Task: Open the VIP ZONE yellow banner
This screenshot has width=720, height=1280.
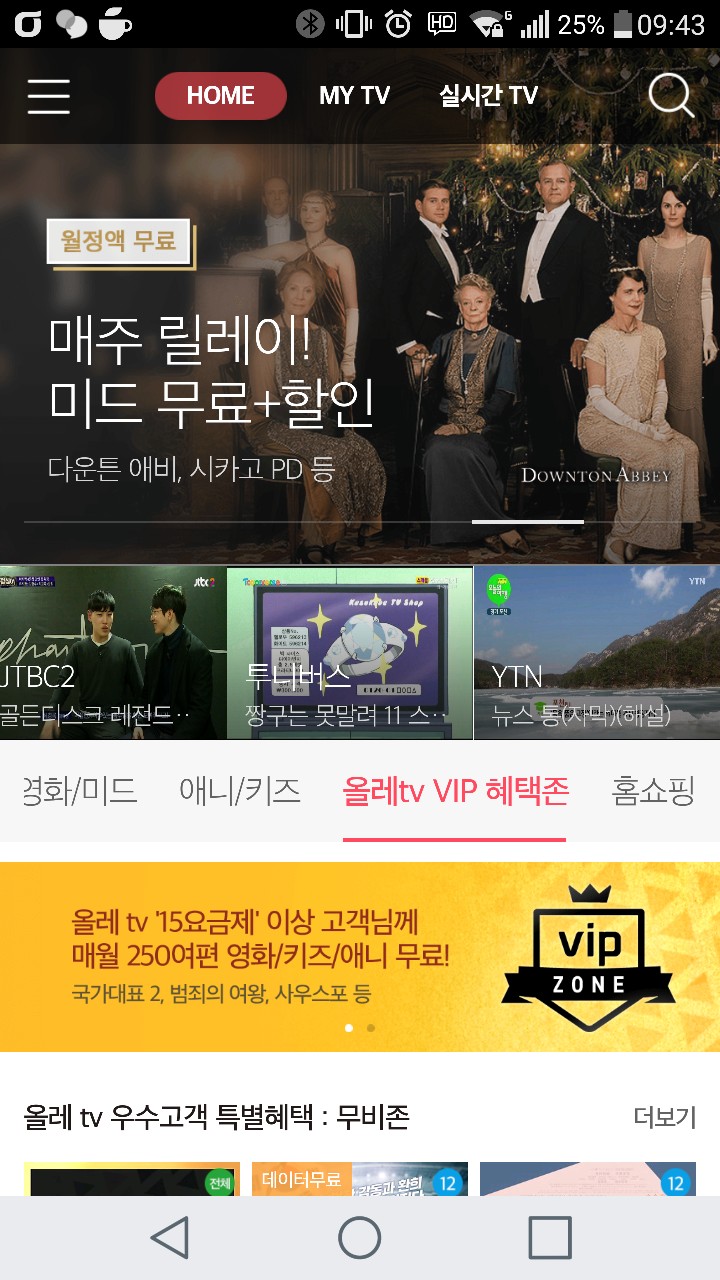Action: coord(360,956)
